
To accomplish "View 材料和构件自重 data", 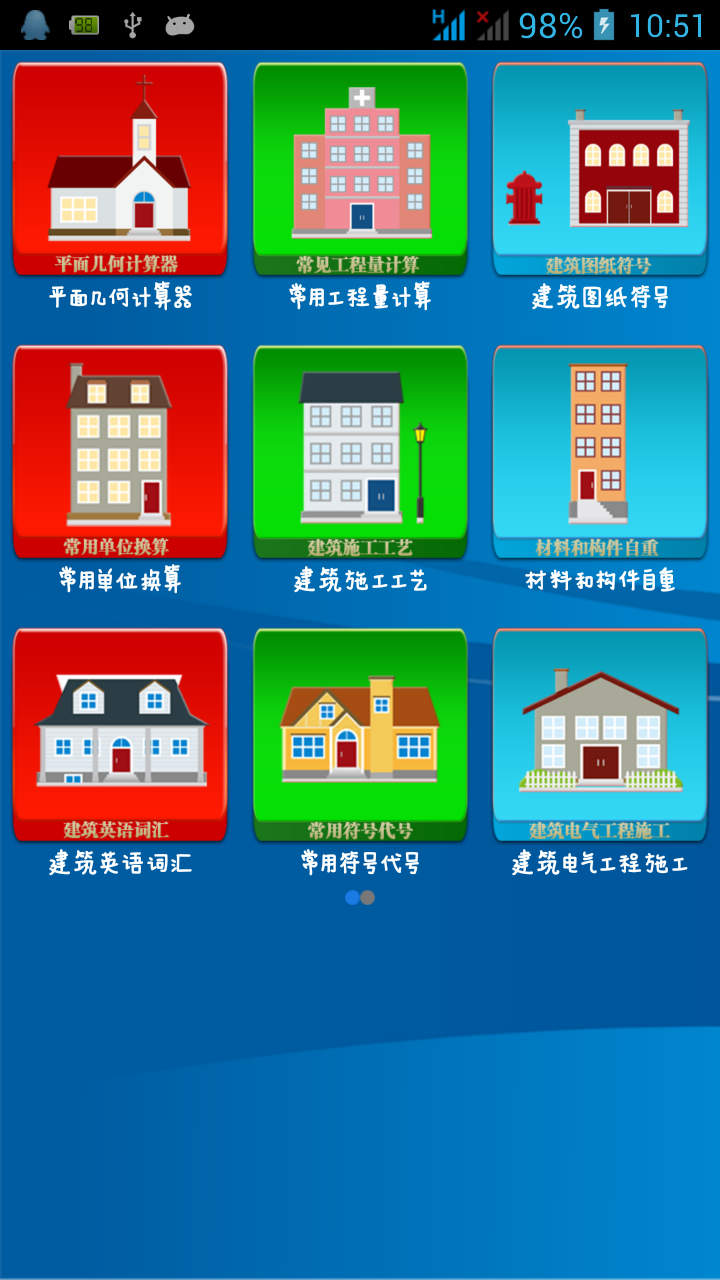I will click(600, 451).
